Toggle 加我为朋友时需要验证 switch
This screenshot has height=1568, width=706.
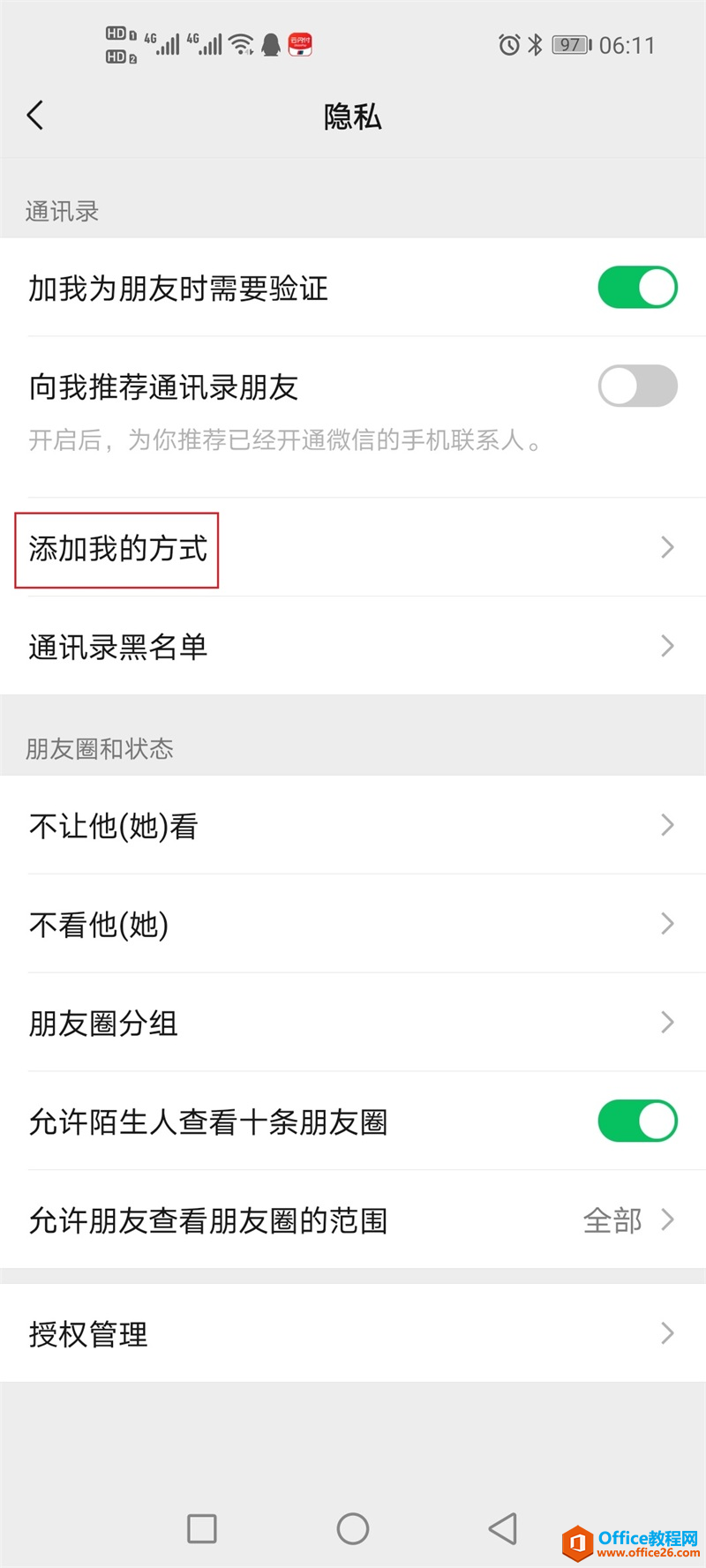pos(637,288)
